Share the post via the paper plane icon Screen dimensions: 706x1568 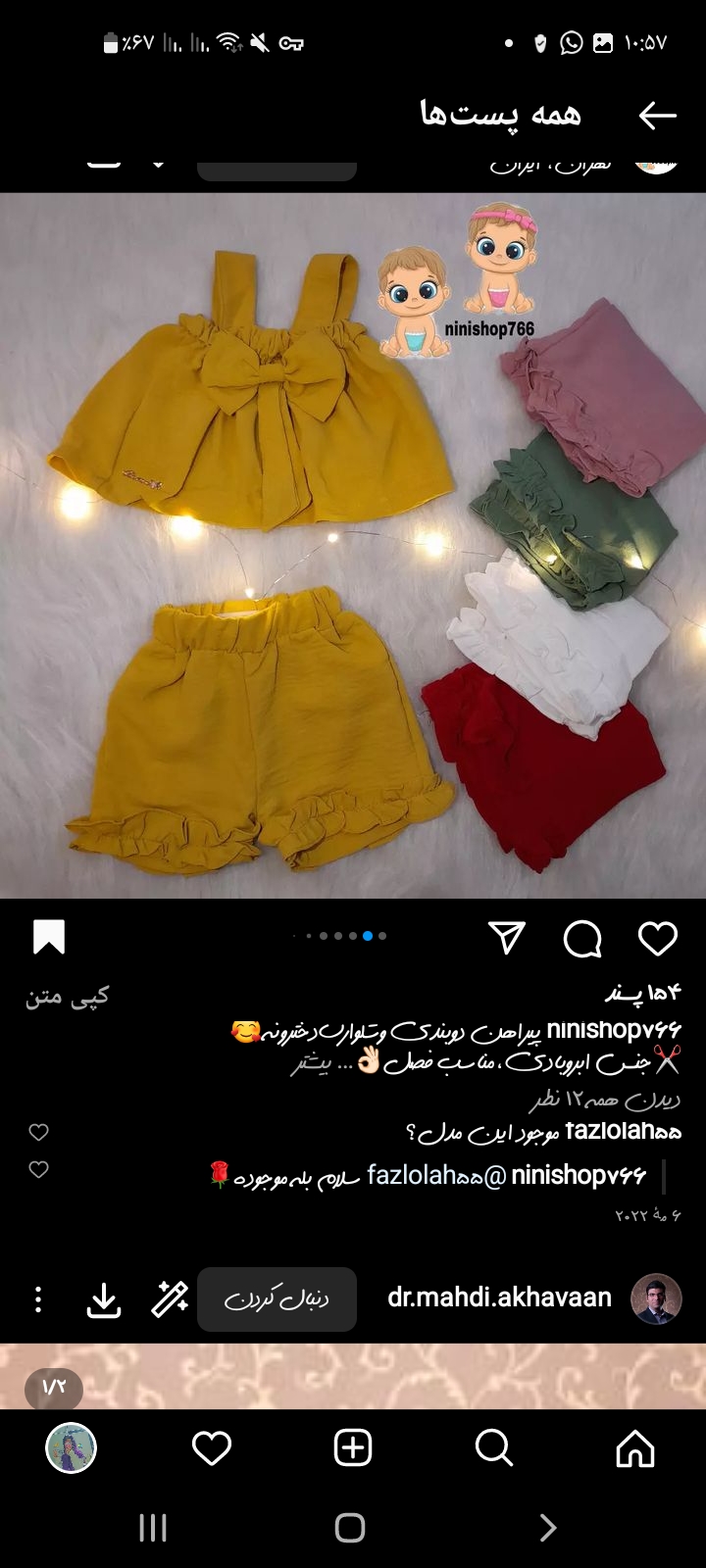click(507, 938)
